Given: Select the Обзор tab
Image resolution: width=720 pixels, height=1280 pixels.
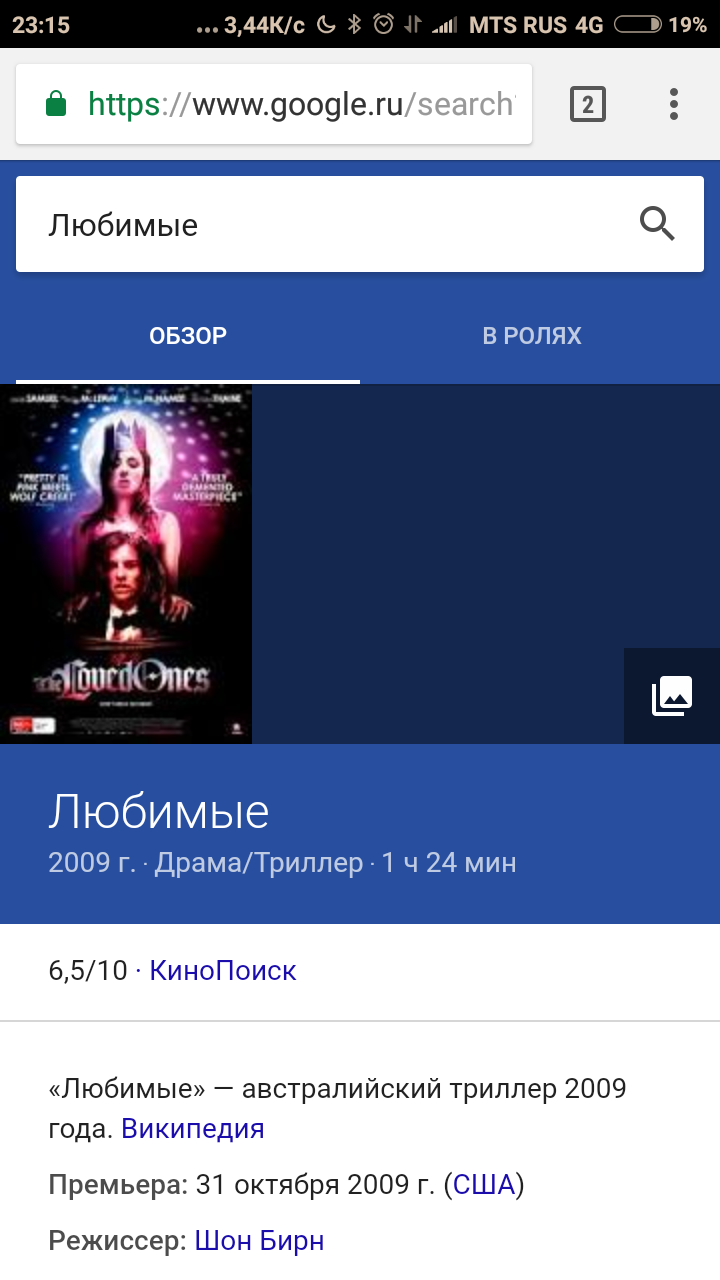Looking at the screenshot, I should [x=188, y=336].
